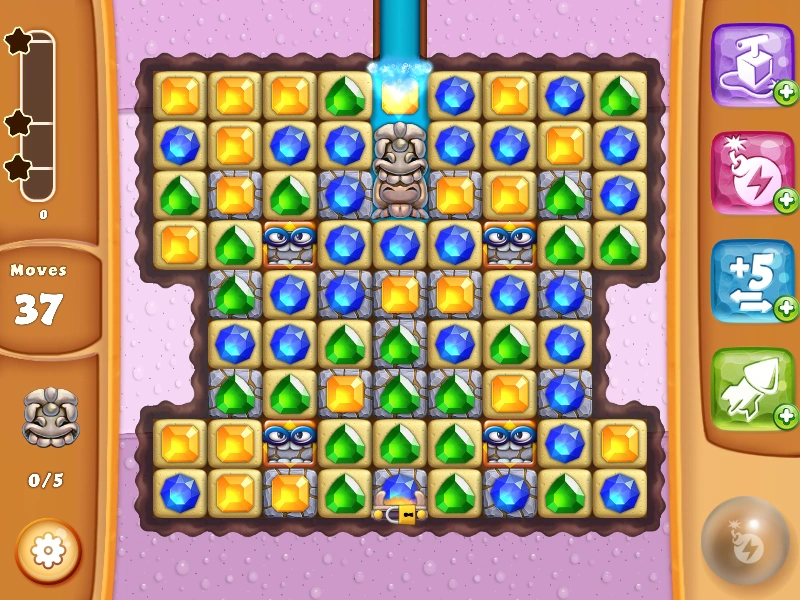Open the settings gear button

[x=48, y=551]
